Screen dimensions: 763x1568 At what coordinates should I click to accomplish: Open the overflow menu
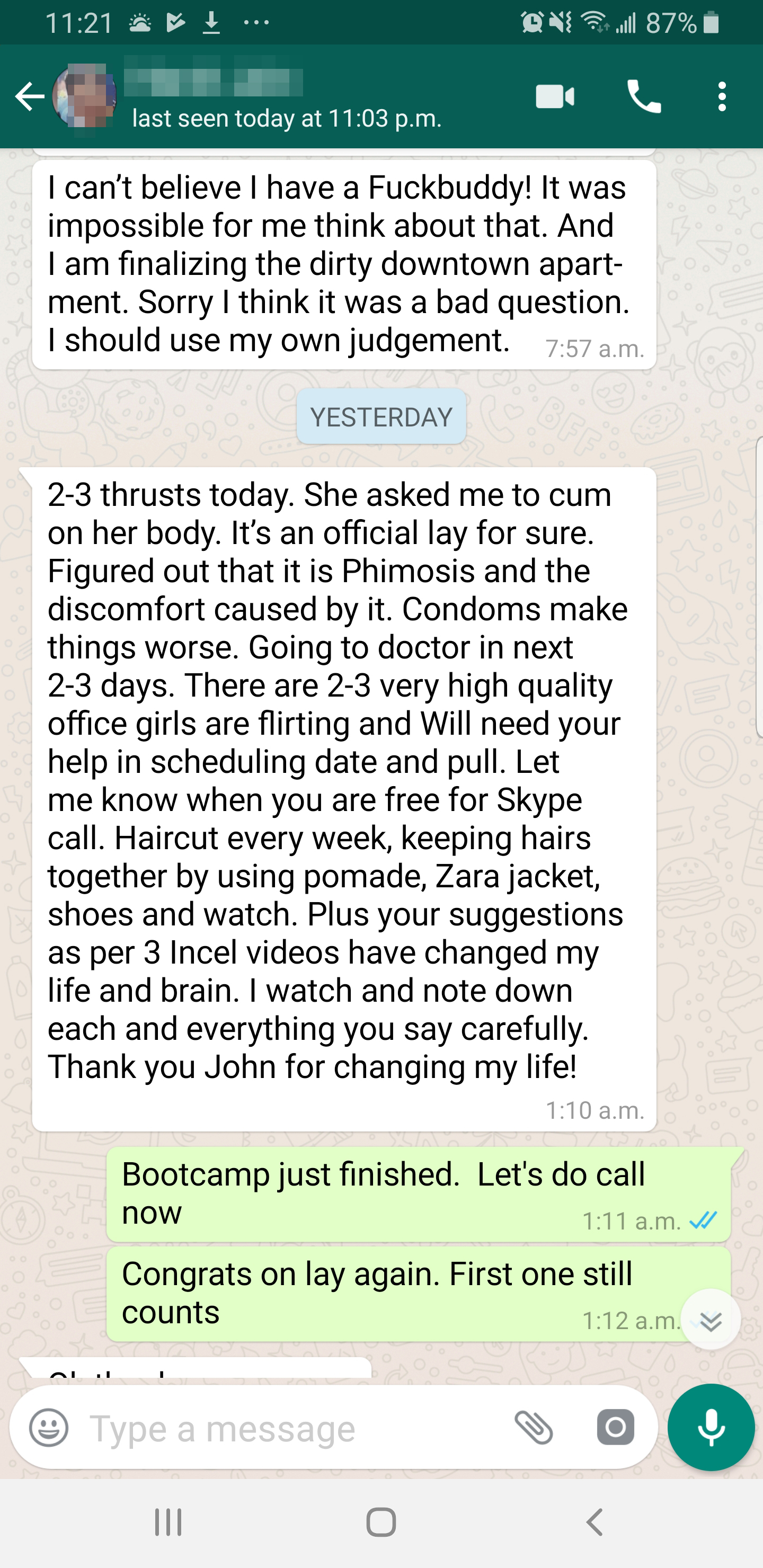tap(722, 97)
